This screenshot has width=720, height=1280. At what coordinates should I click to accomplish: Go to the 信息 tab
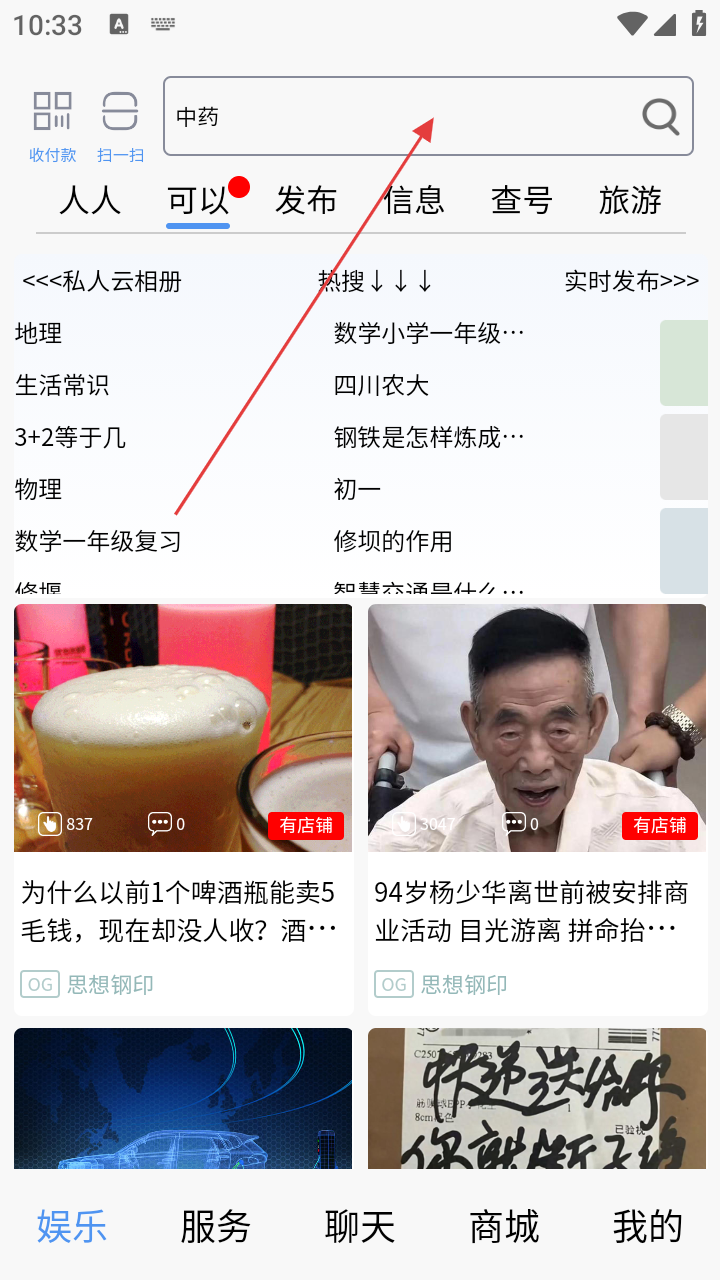[414, 200]
